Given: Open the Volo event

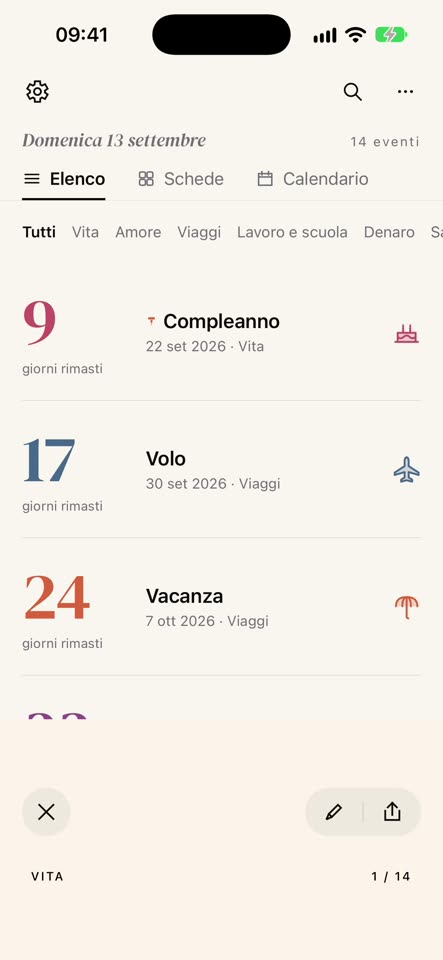Looking at the screenshot, I should click(x=222, y=470).
